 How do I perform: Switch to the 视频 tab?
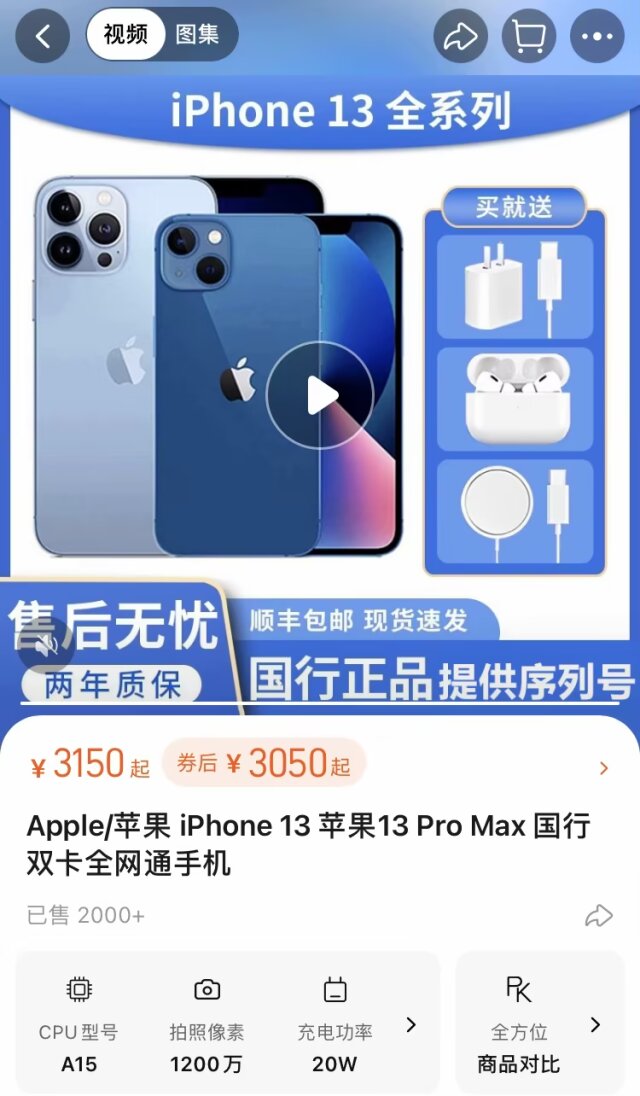[125, 35]
